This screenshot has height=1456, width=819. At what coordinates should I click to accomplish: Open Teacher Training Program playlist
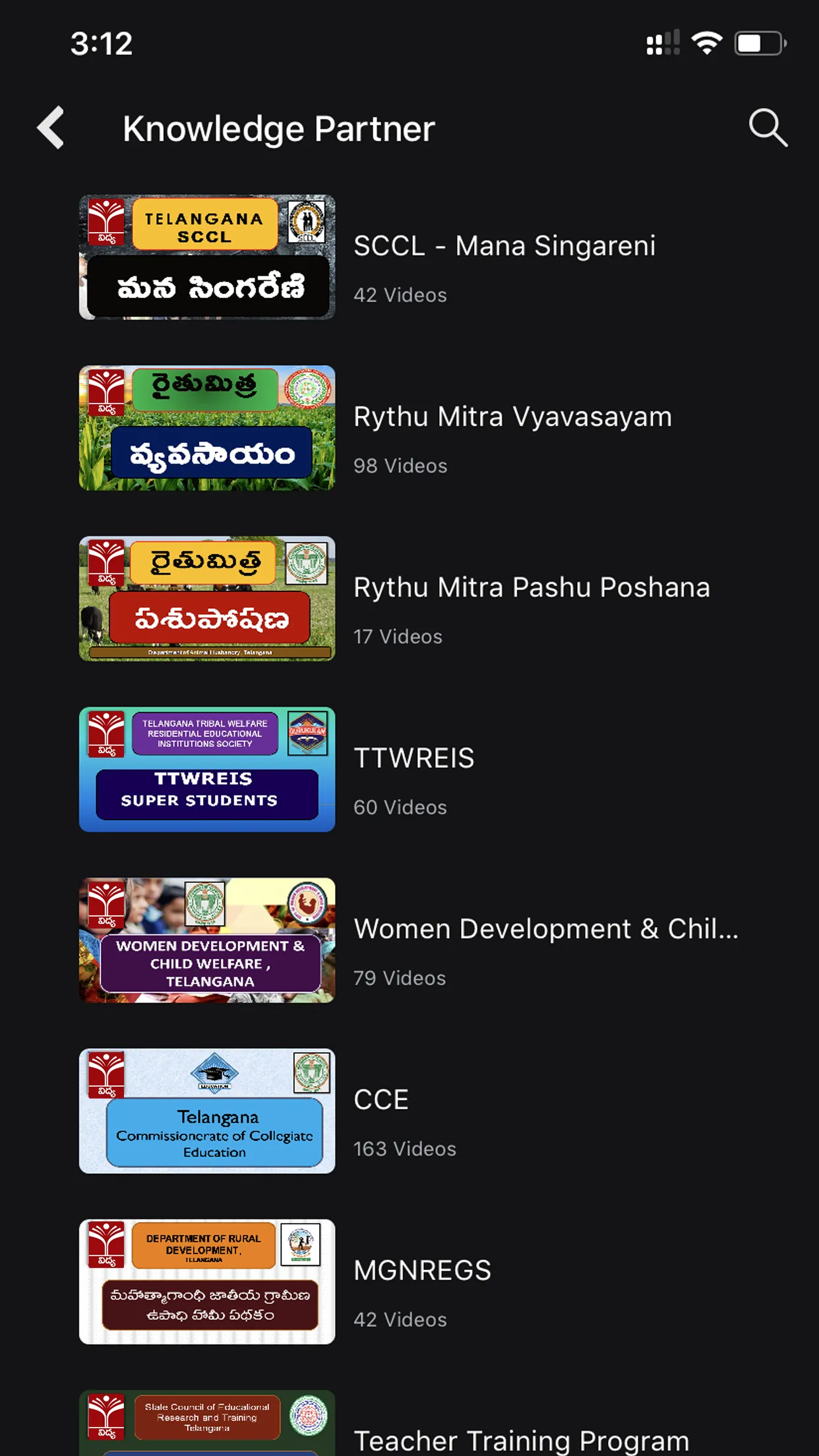point(521,1438)
